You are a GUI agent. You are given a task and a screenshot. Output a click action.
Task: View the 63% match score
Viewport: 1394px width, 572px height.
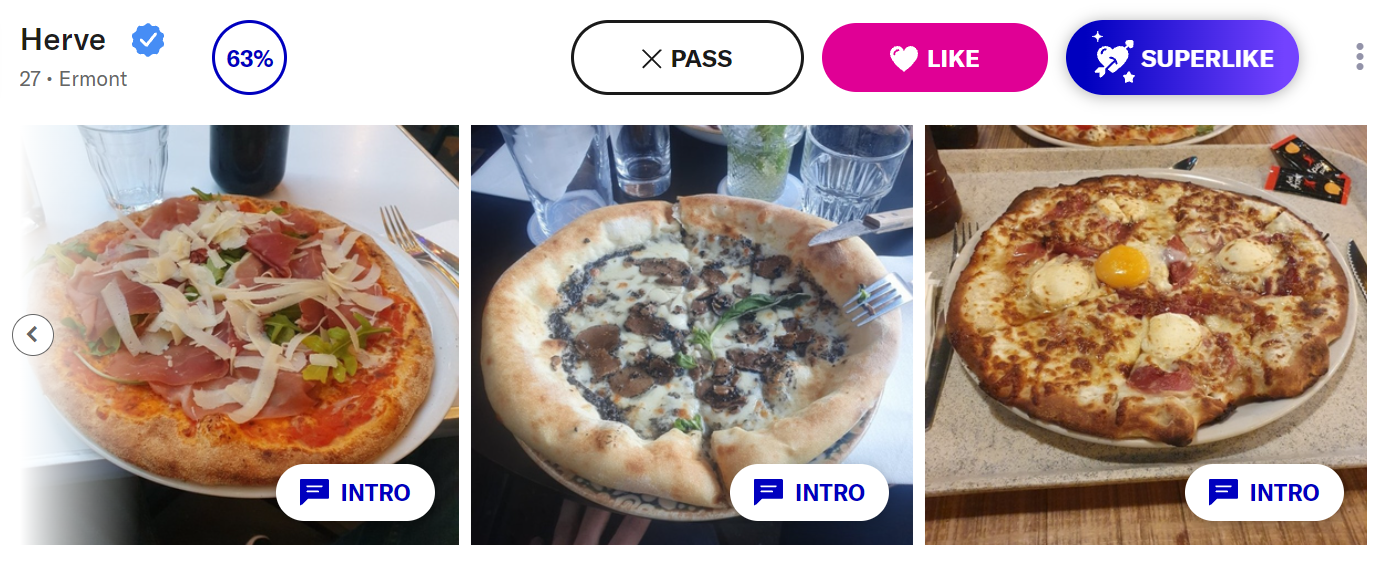pyautogui.click(x=250, y=59)
